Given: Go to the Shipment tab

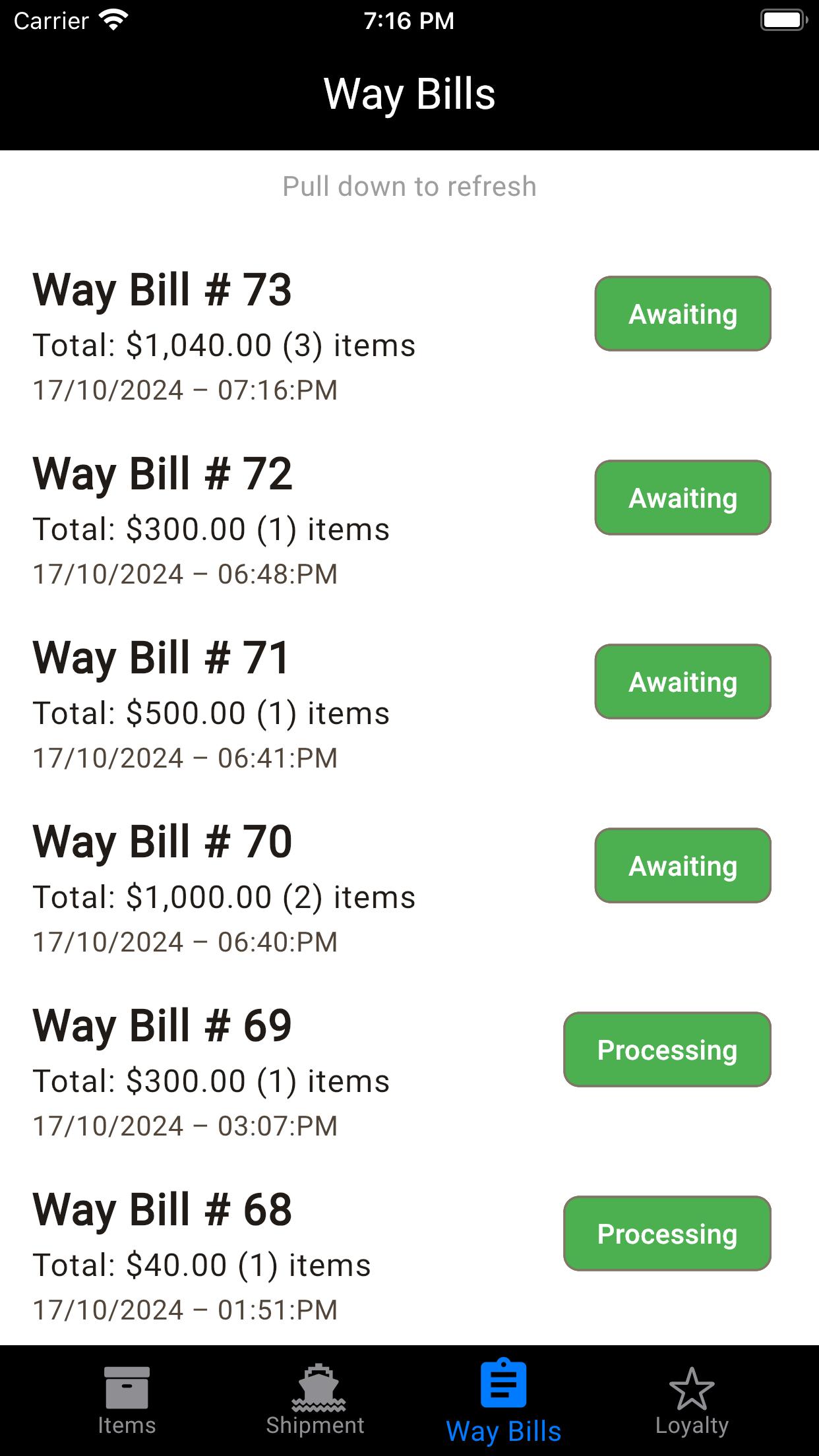Looking at the screenshot, I should [x=315, y=1401].
